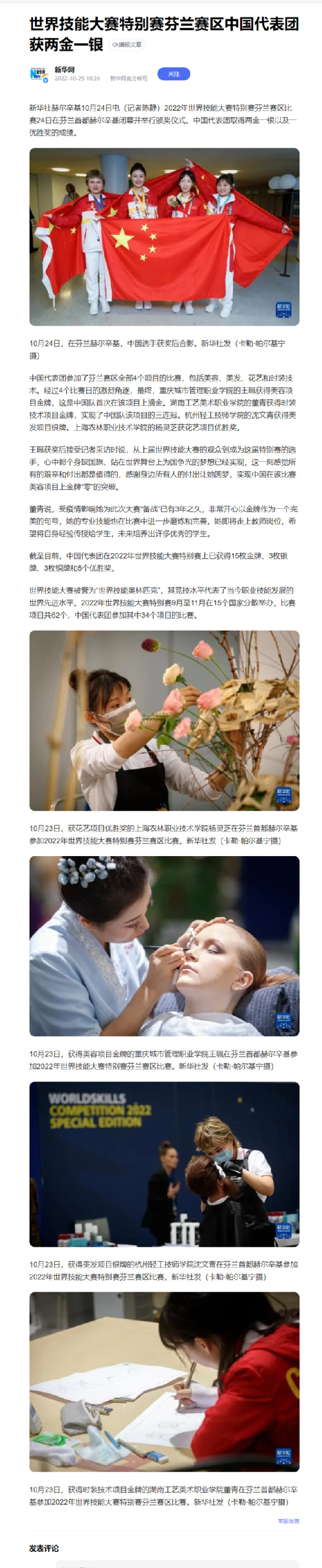Image resolution: width=322 pixels, height=1568 pixels.
Task: Tap the 举报/反馈 report link
Action: [x=288, y=1521]
